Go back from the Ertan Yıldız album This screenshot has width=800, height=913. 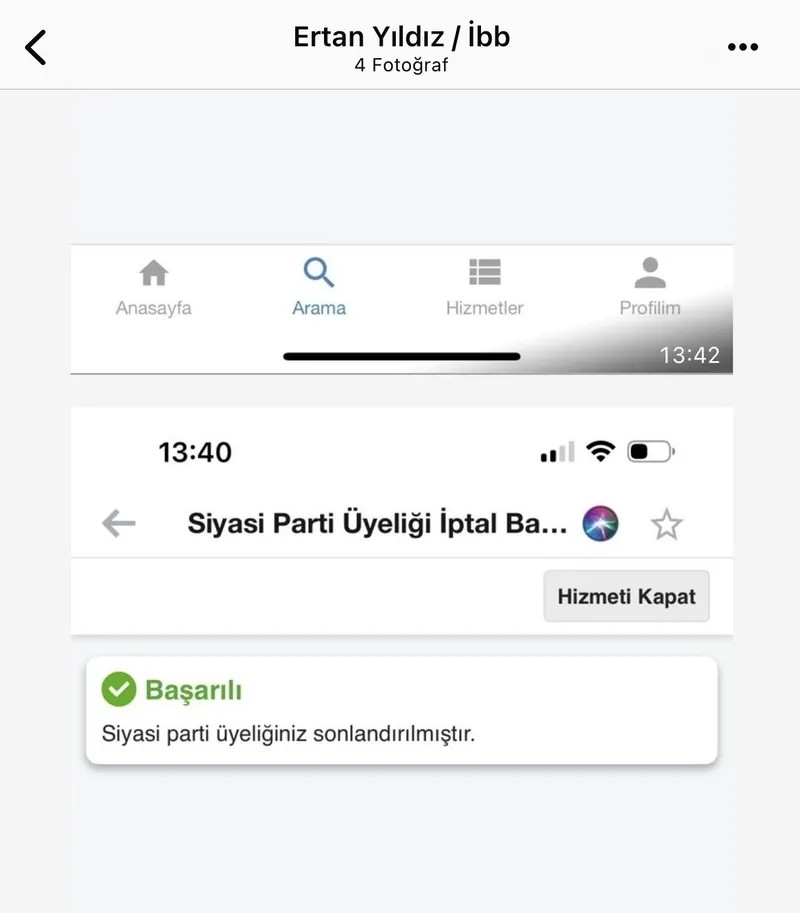(36, 47)
